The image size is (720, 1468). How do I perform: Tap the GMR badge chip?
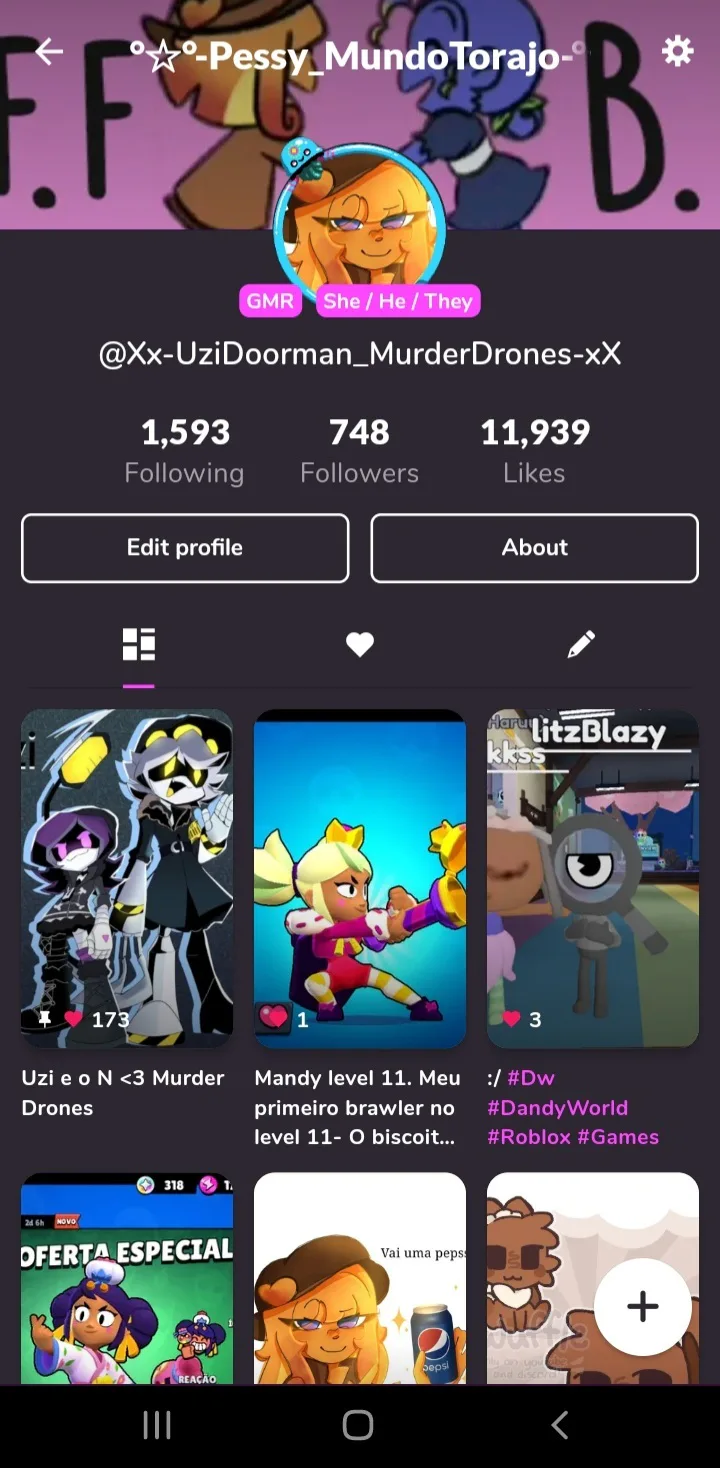[x=270, y=301]
